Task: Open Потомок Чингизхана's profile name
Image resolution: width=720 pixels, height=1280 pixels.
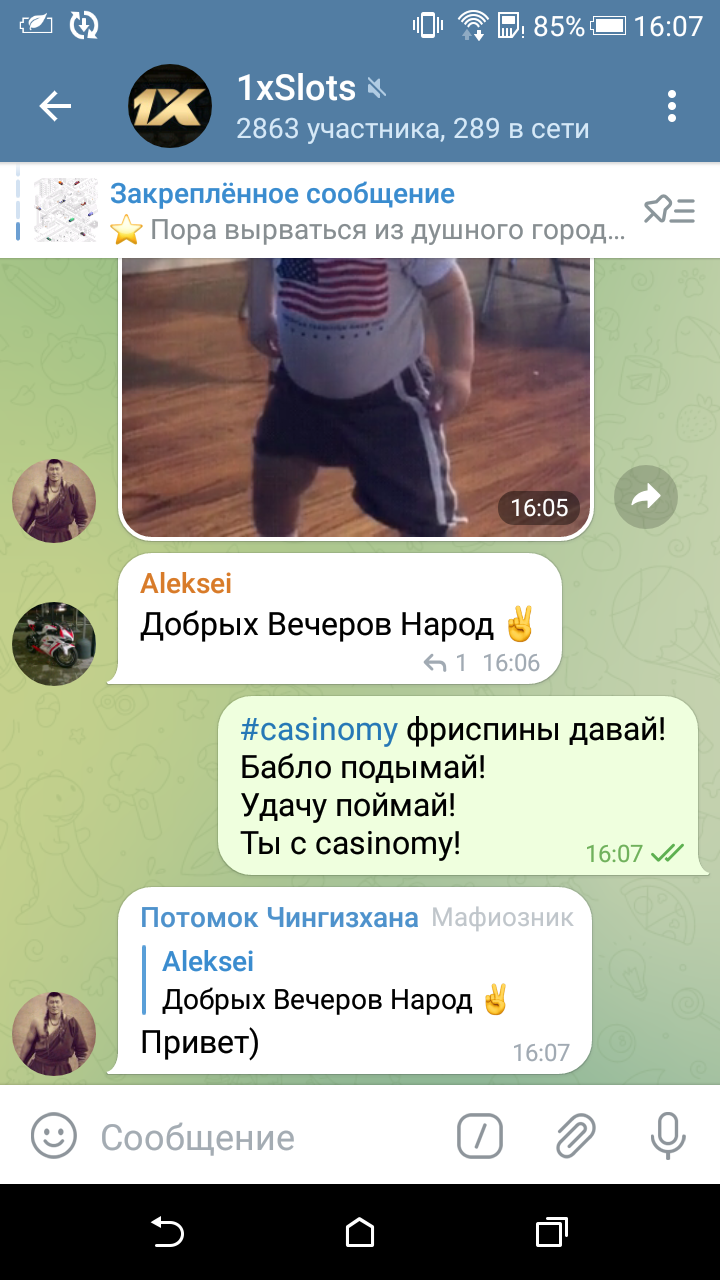Action: 279,918
